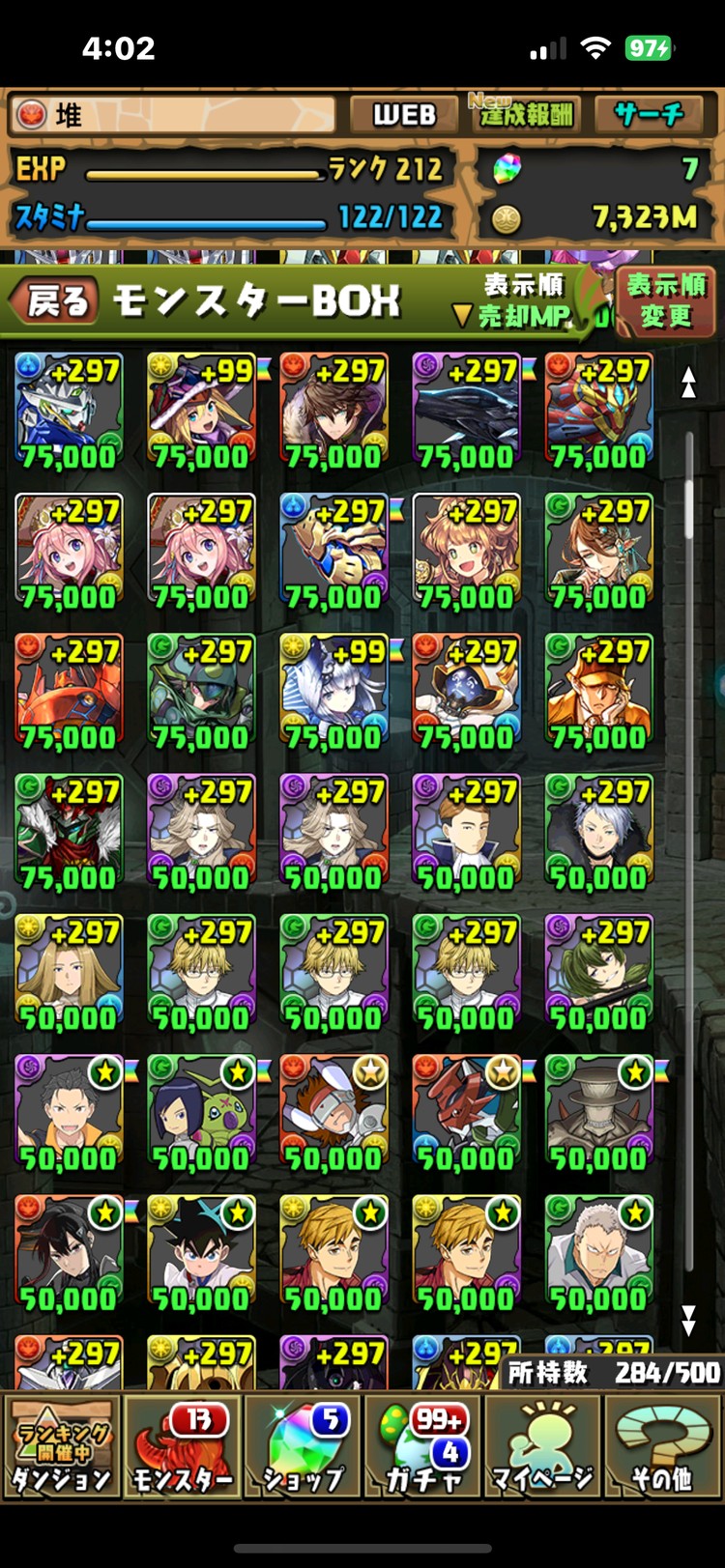Viewport: 725px width, 1568px height.
Task: Jump to top with the up arrows
Action: (x=688, y=383)
